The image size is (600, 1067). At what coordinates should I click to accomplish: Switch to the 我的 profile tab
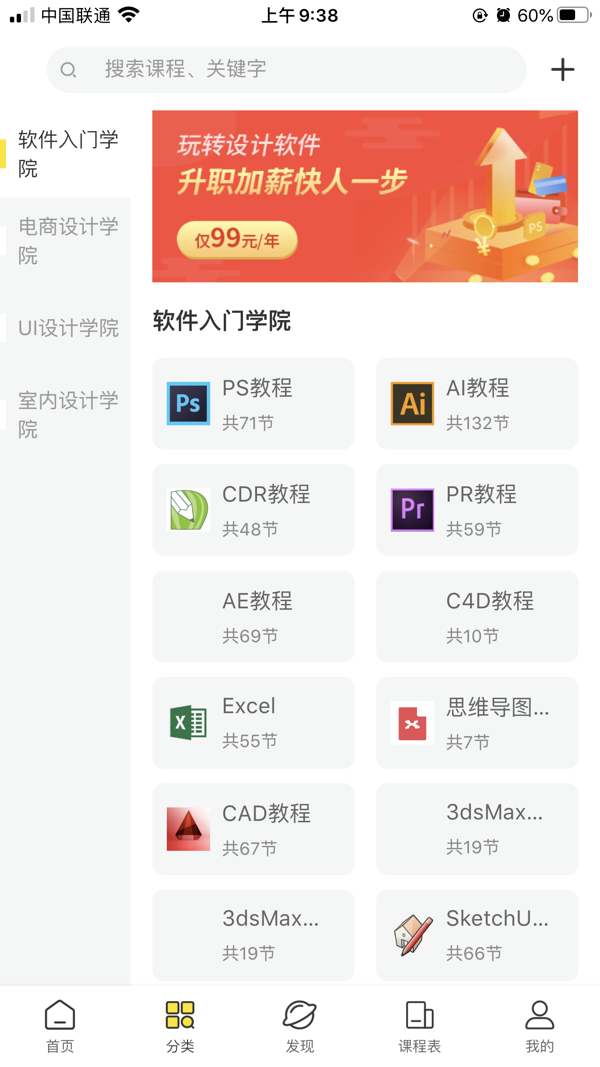click(x=540, y=1027)
